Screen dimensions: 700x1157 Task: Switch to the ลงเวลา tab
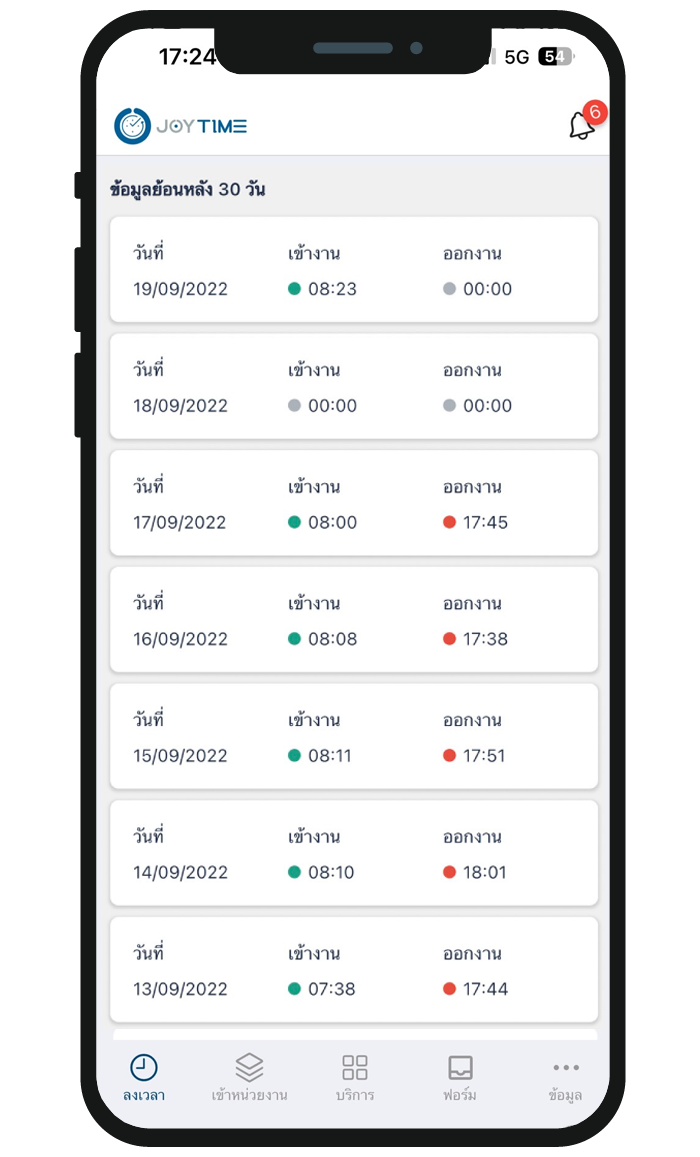[x=144, y=1078]
